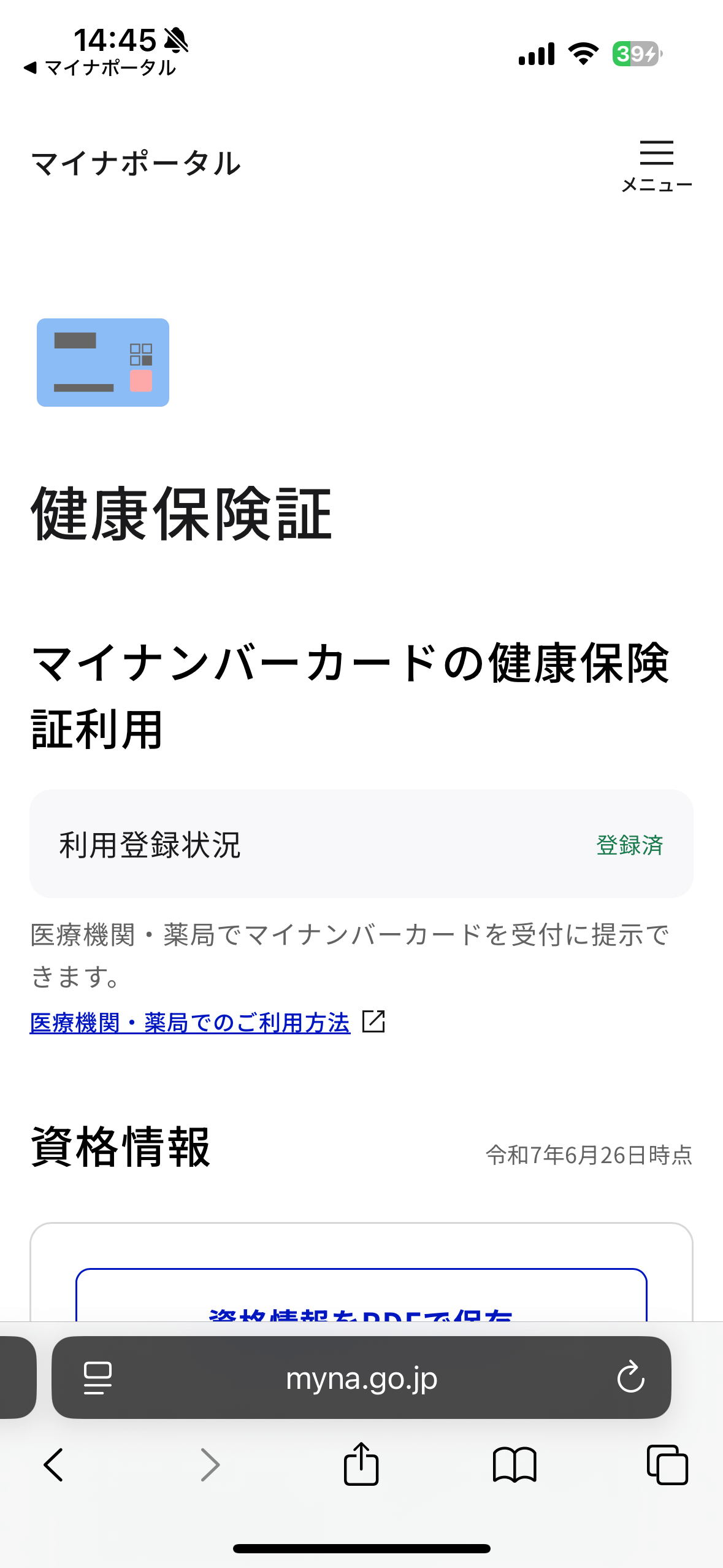Screen dimensions: 723x1568
Task: Go back to previous page
Action: click(x=54, y=1465)
